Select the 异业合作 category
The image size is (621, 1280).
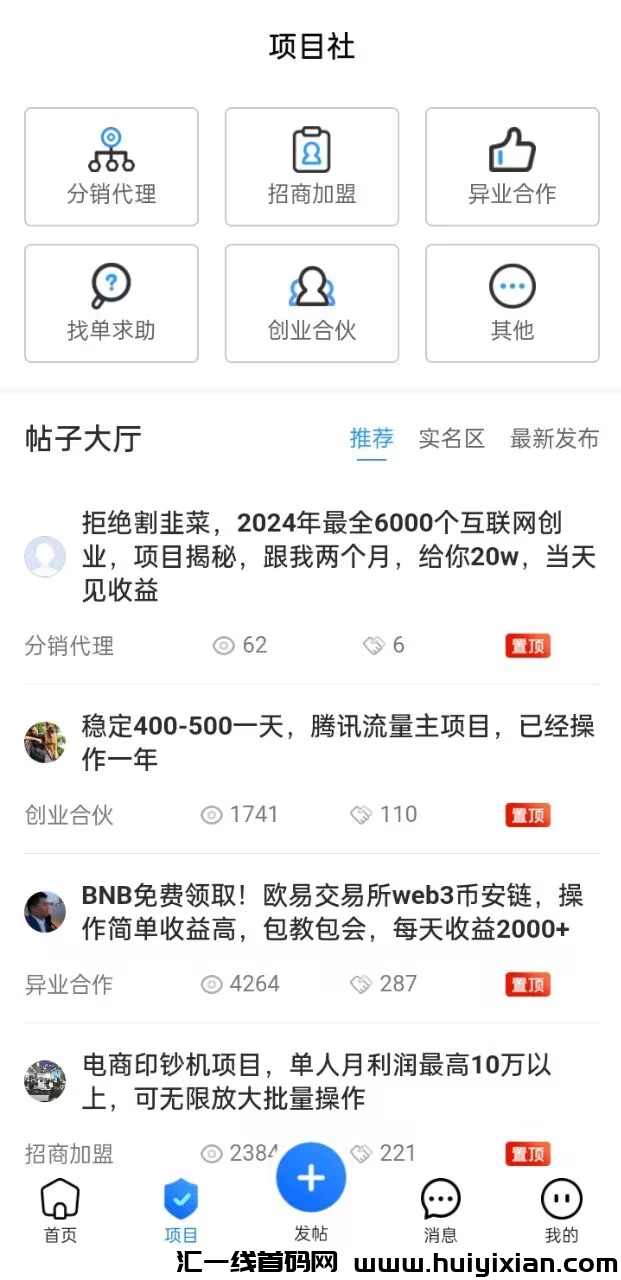[512, 167]
